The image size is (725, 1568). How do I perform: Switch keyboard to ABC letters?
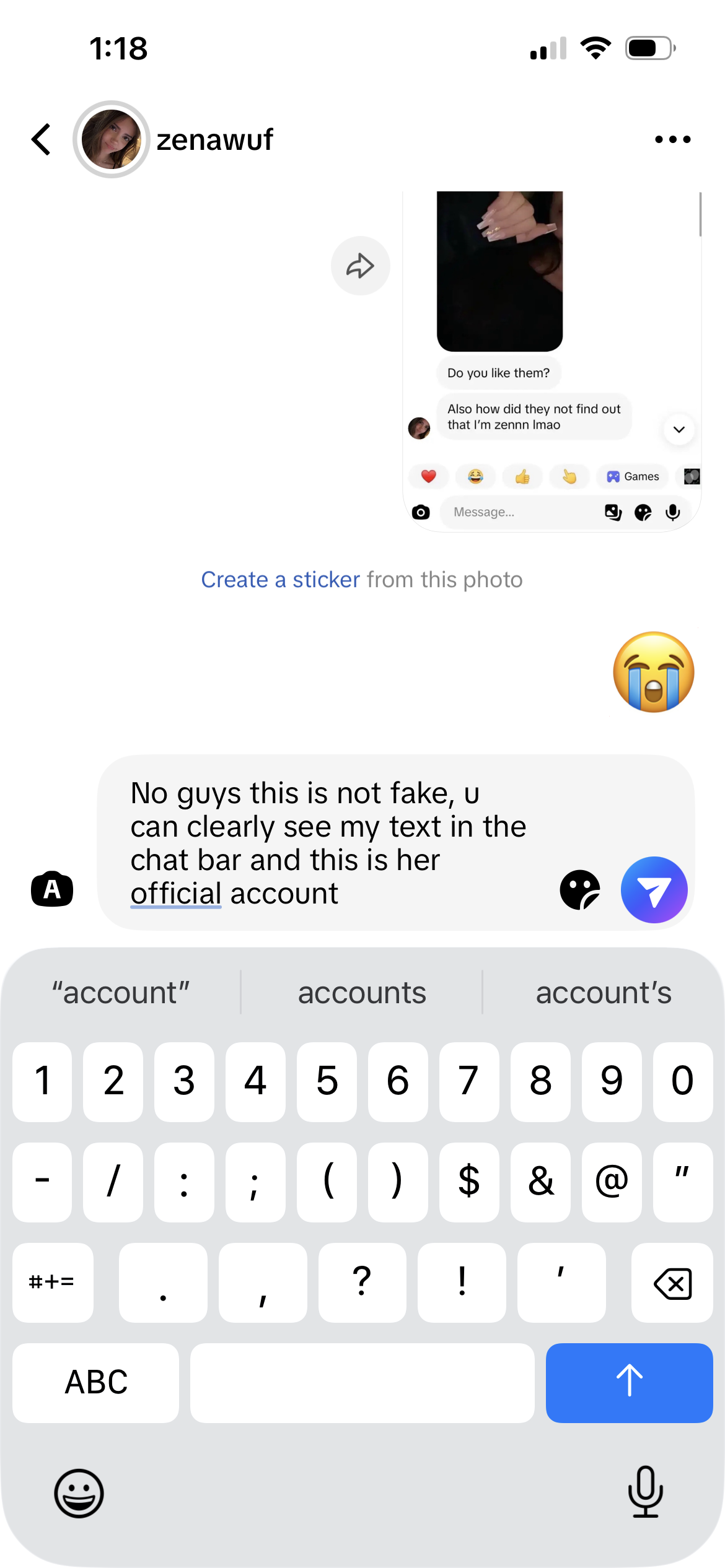[x=96, y=1383]
